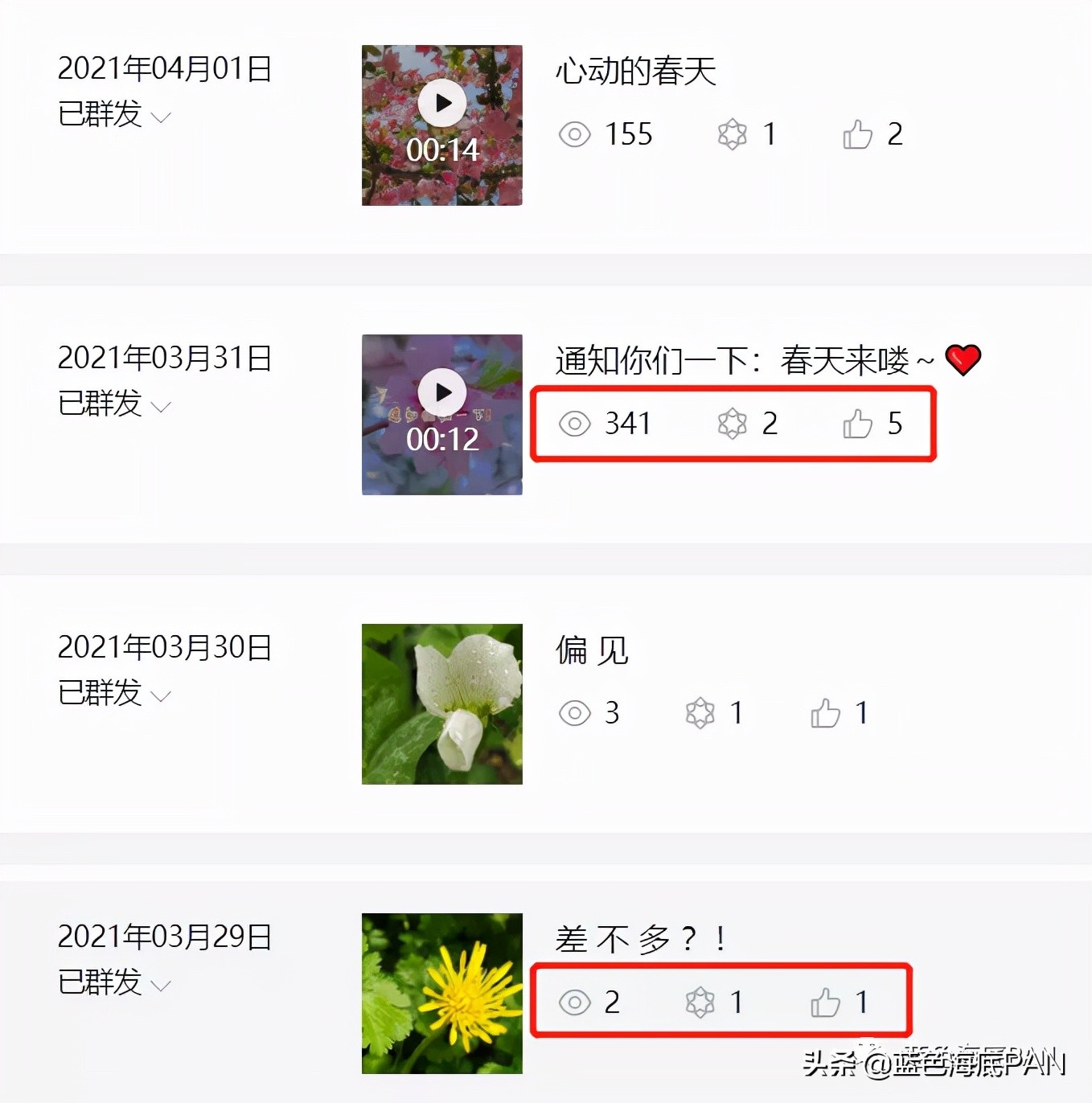Screen dimensions: 1092x1103
Task: Play the 00:12 video for 春天来喽
Action: pyautogui.click(x=441, y=392)
